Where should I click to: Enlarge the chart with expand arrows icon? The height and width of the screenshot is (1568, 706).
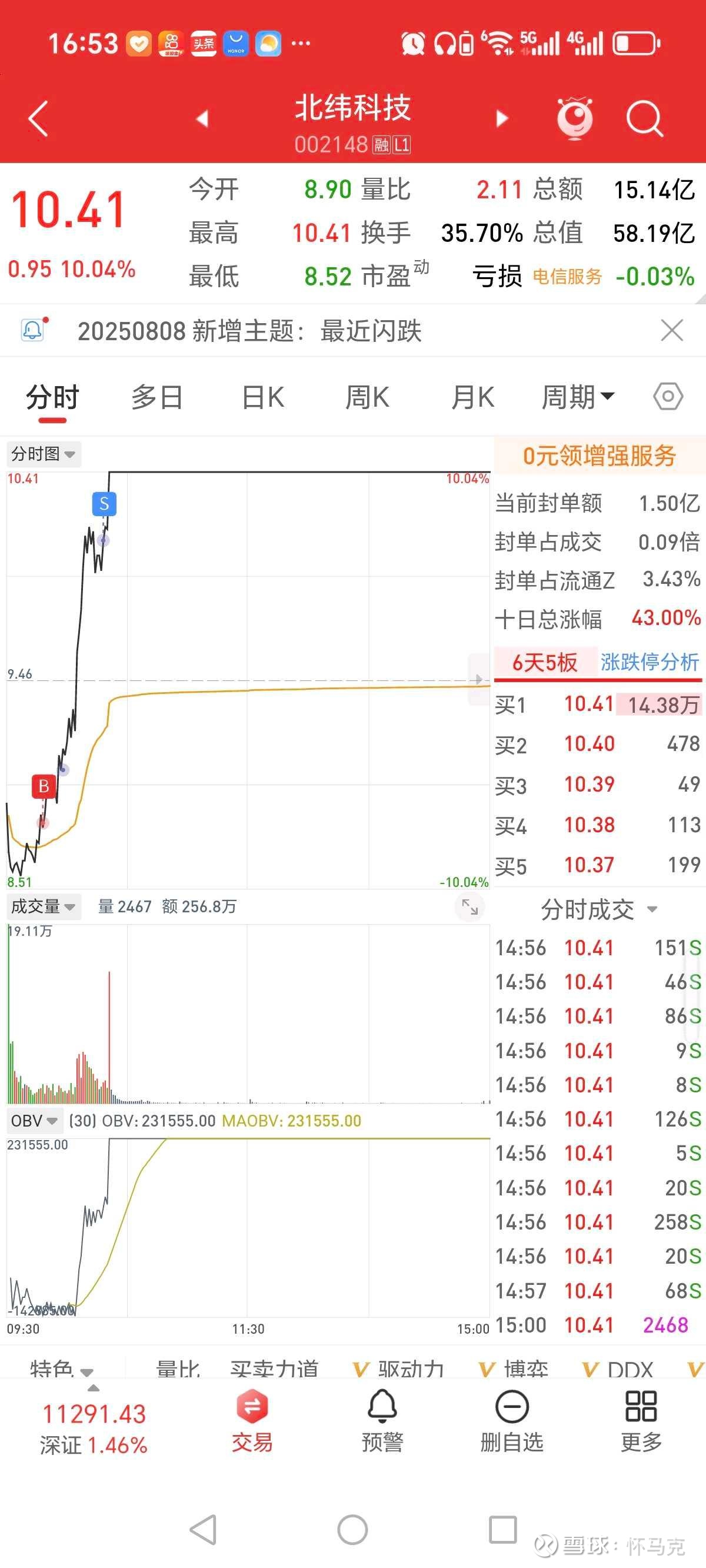[x=470, y=907]
